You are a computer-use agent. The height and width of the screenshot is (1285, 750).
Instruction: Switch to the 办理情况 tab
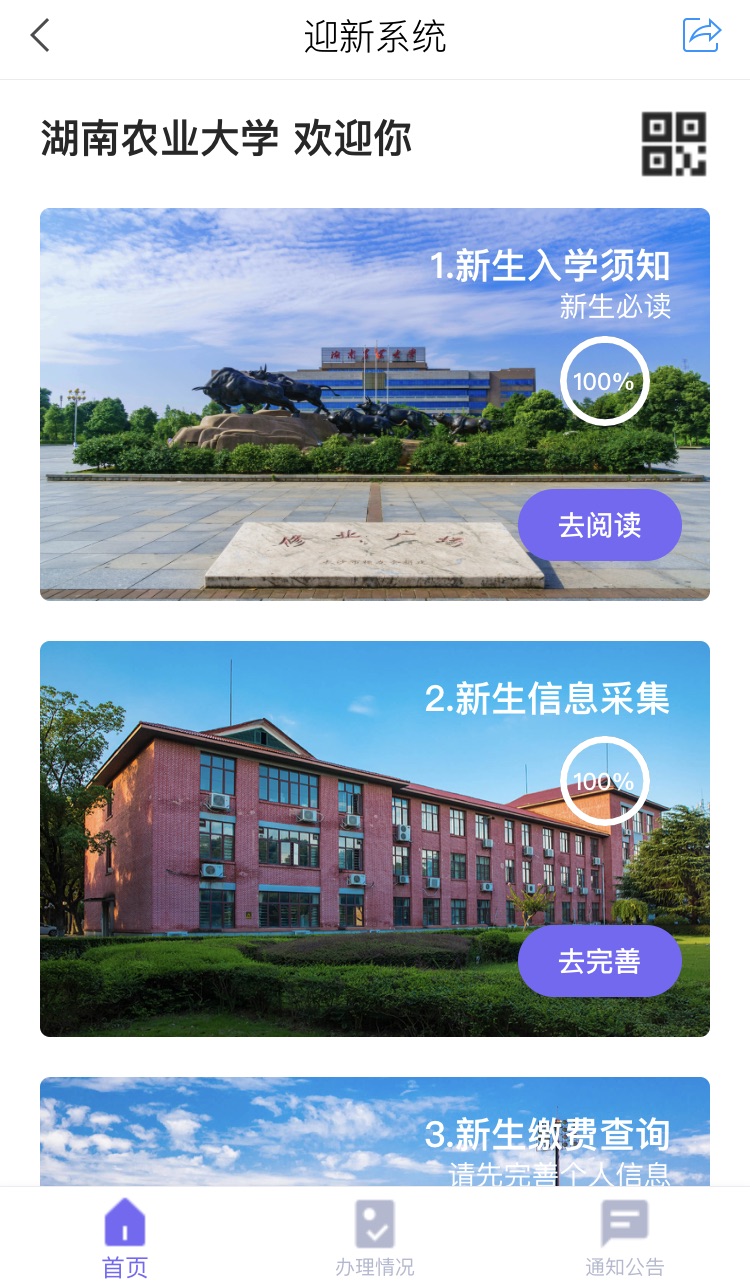click(x=375, y=1238)
